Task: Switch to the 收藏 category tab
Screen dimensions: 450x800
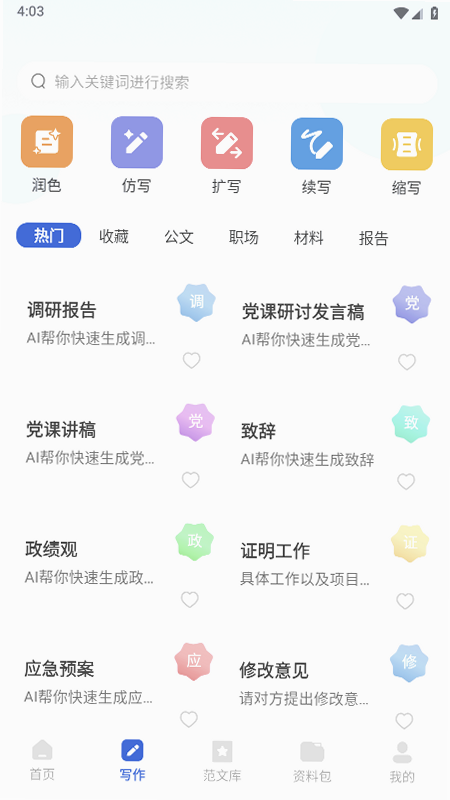Action: click(114, 236)
